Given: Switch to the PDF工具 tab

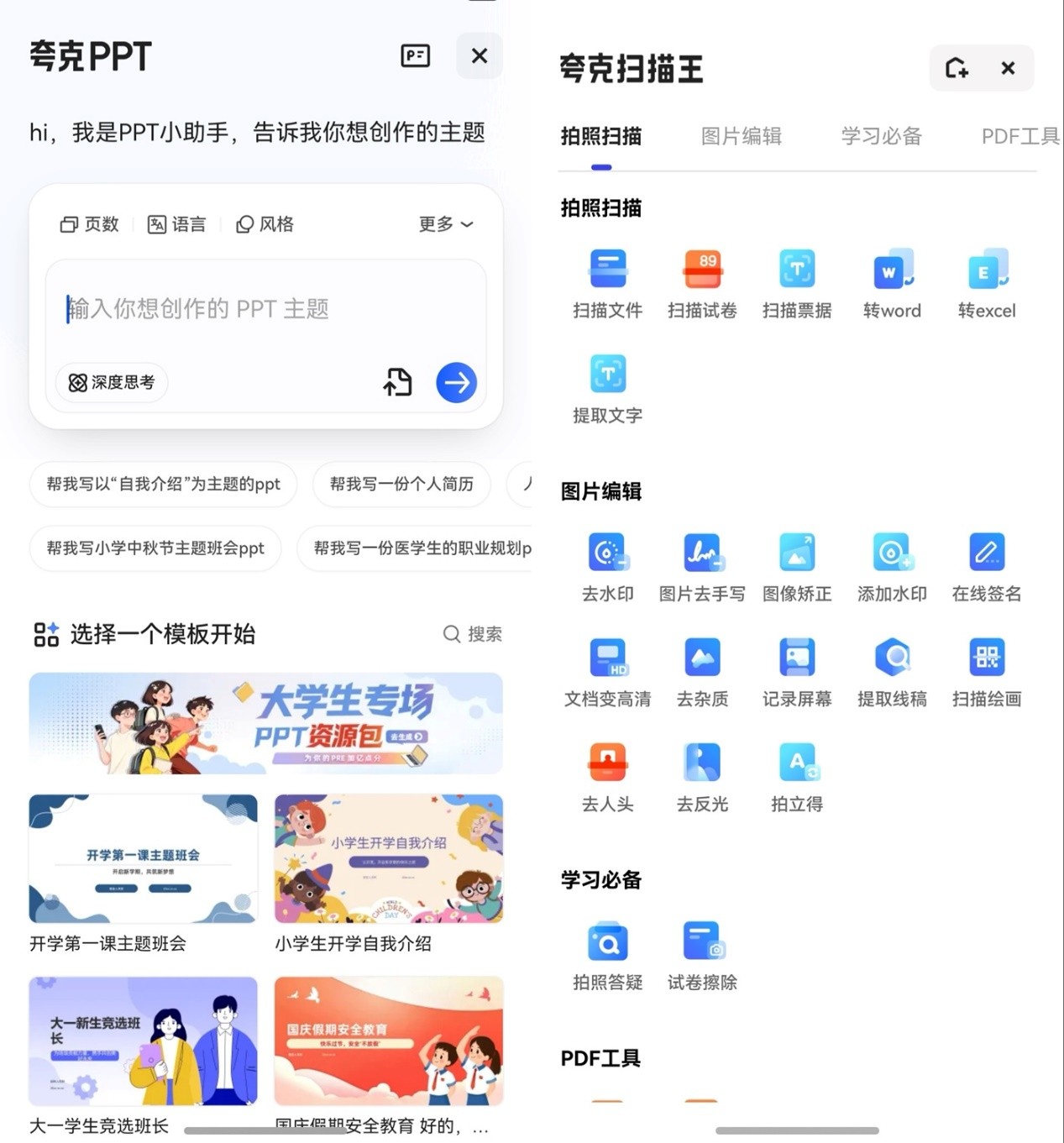Looking at the screenshot, I should (1020, 135).
